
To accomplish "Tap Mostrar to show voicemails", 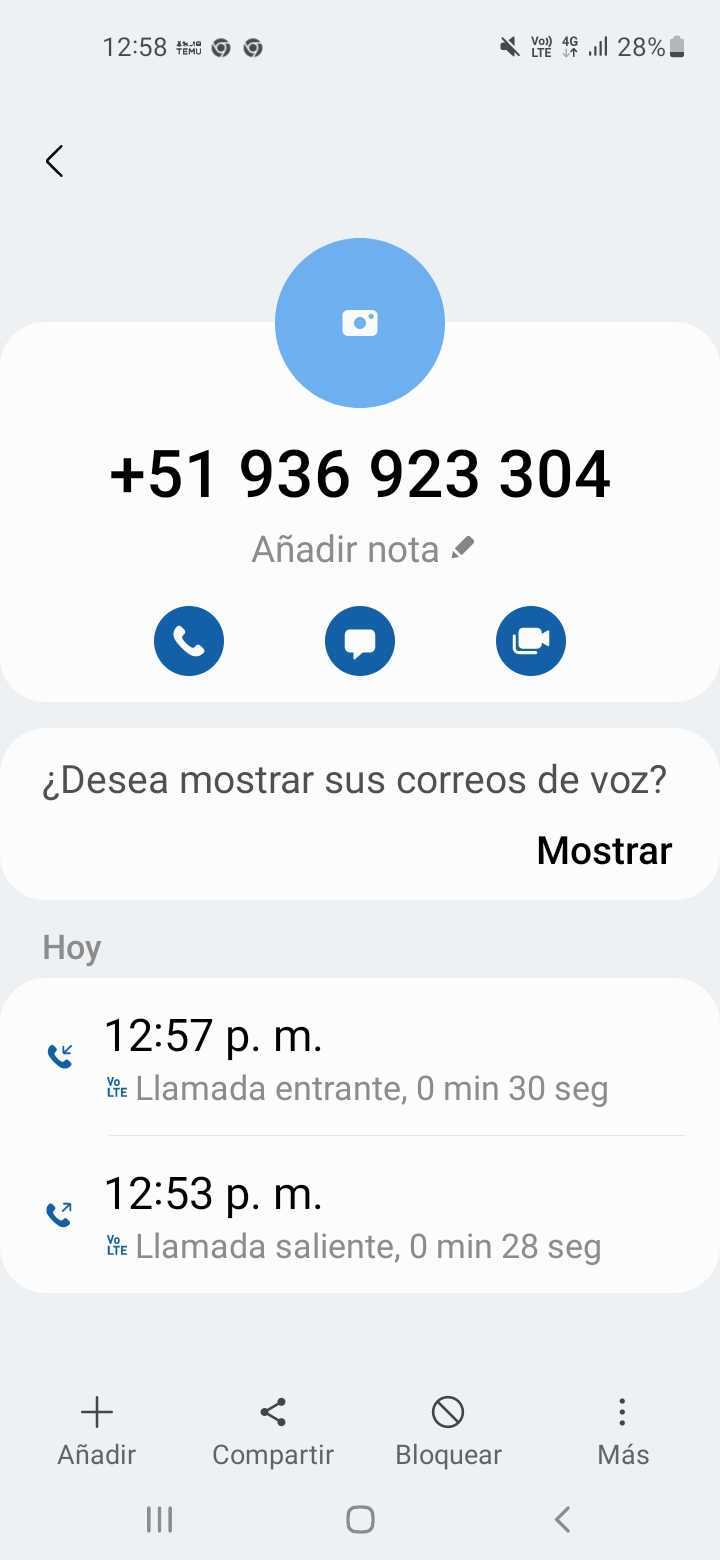I will [x=604, y=851].
